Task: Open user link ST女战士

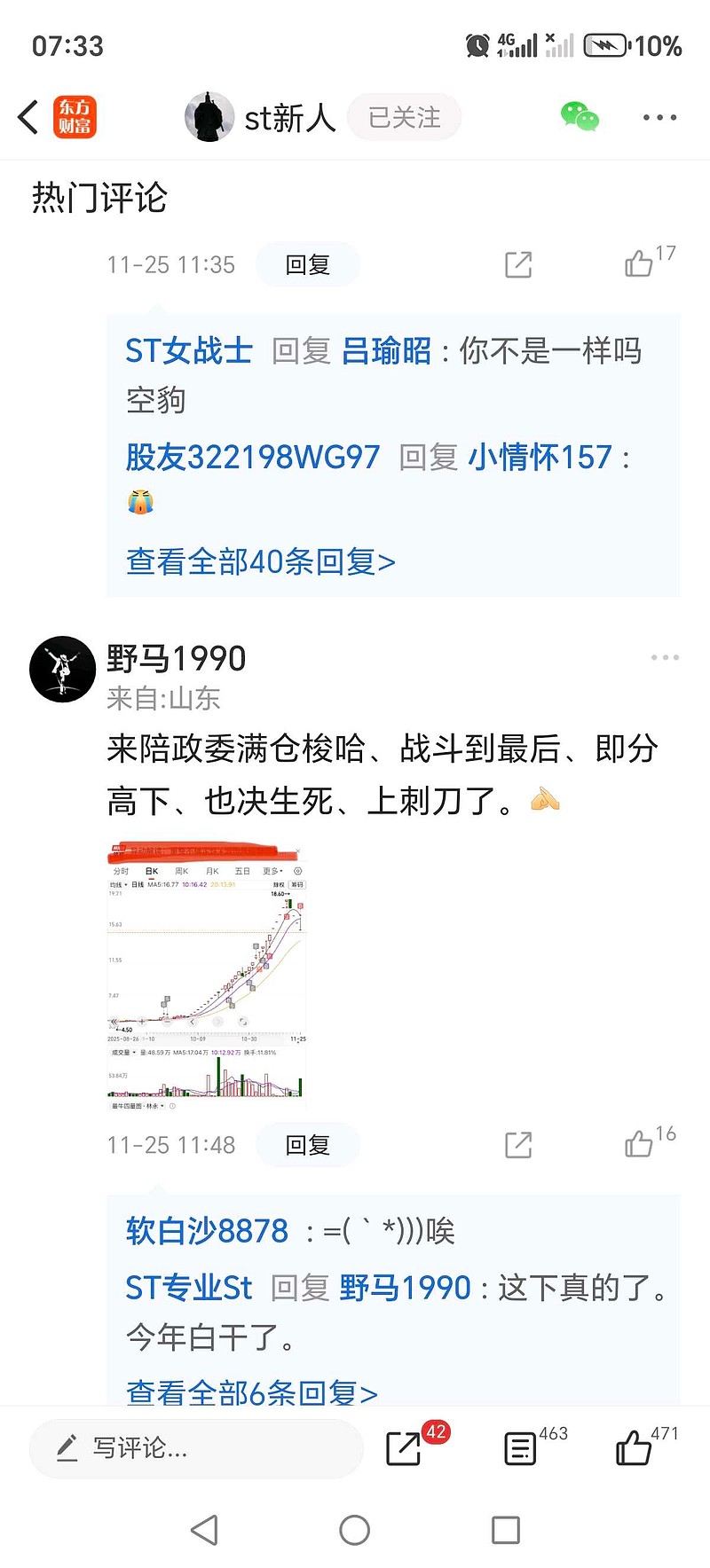Action: click(186, 351)
